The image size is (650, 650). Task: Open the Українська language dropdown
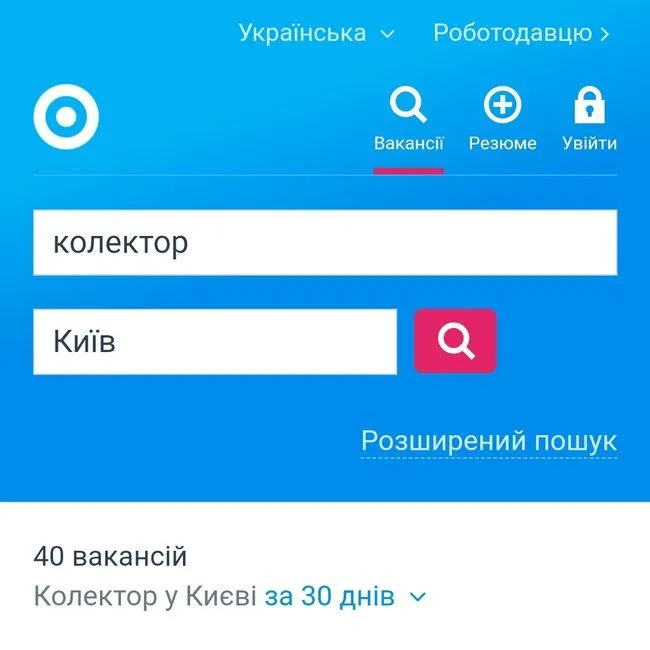click(x=316, y=33)
